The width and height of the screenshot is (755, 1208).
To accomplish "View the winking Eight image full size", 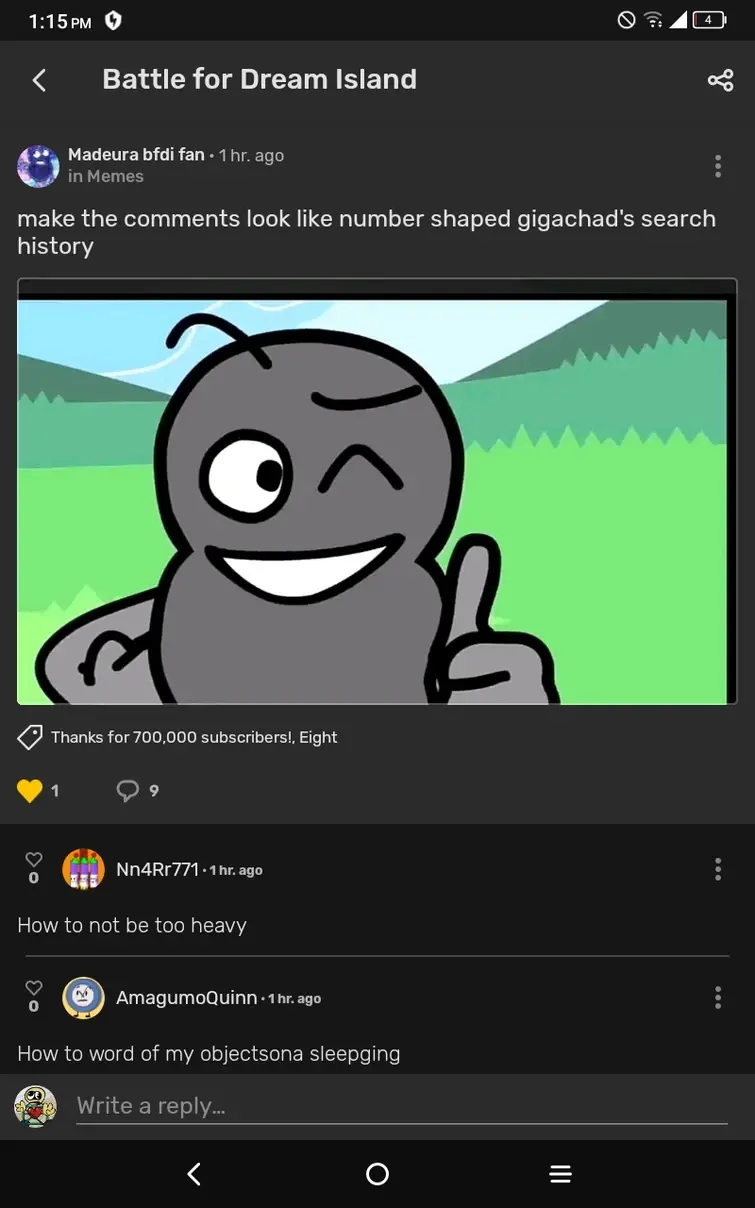I will pyautogui.click(x=377, y=492).
